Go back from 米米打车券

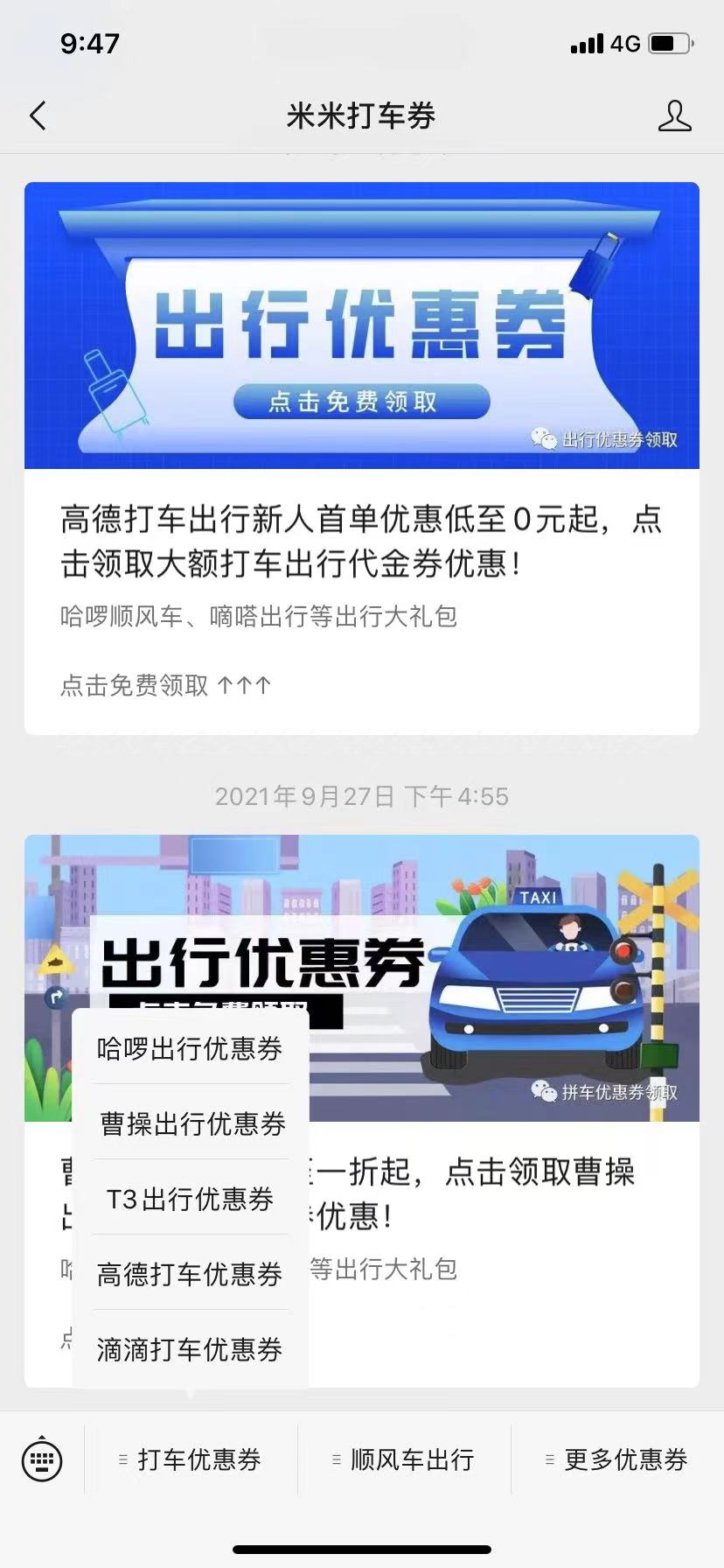[x=38, y=115]
